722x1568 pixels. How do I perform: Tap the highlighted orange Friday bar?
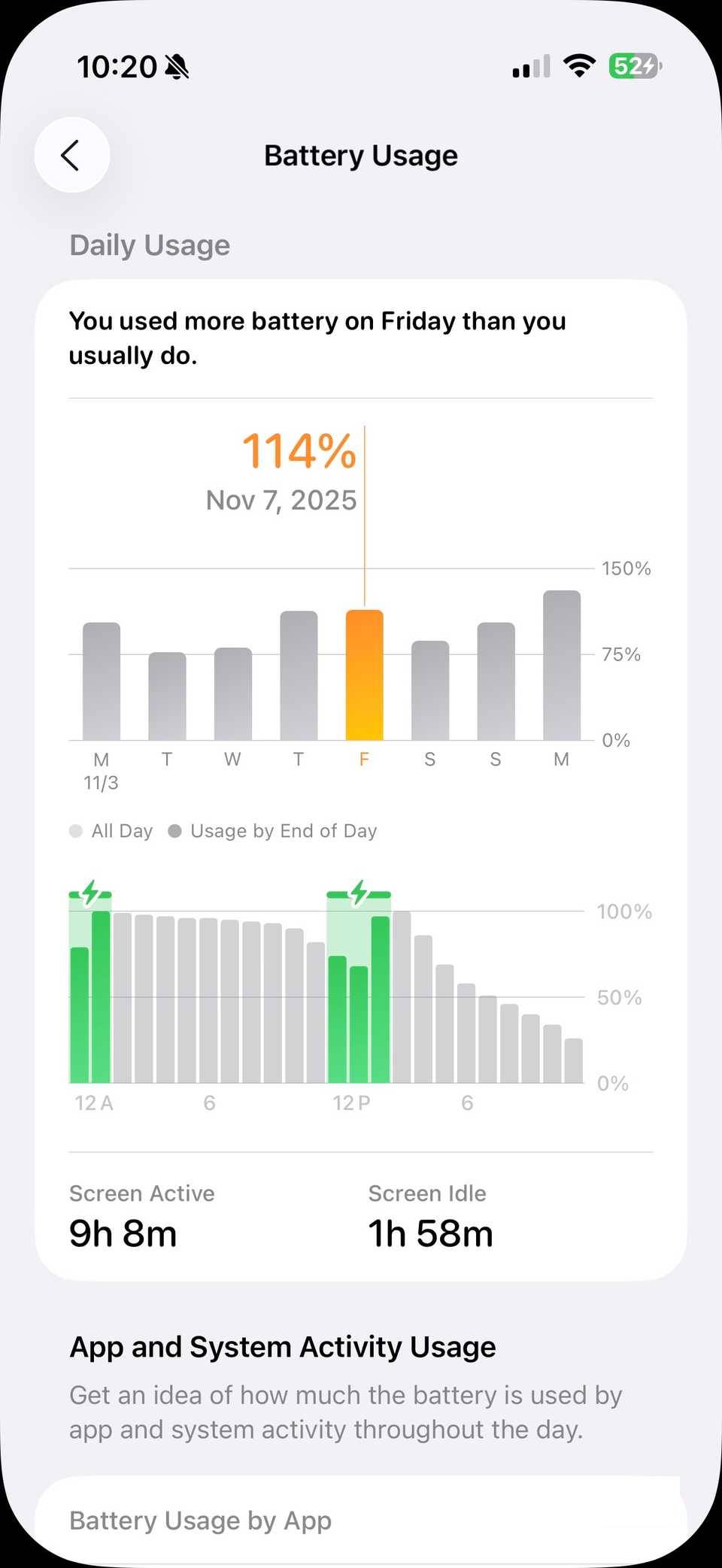click(365, 675)
